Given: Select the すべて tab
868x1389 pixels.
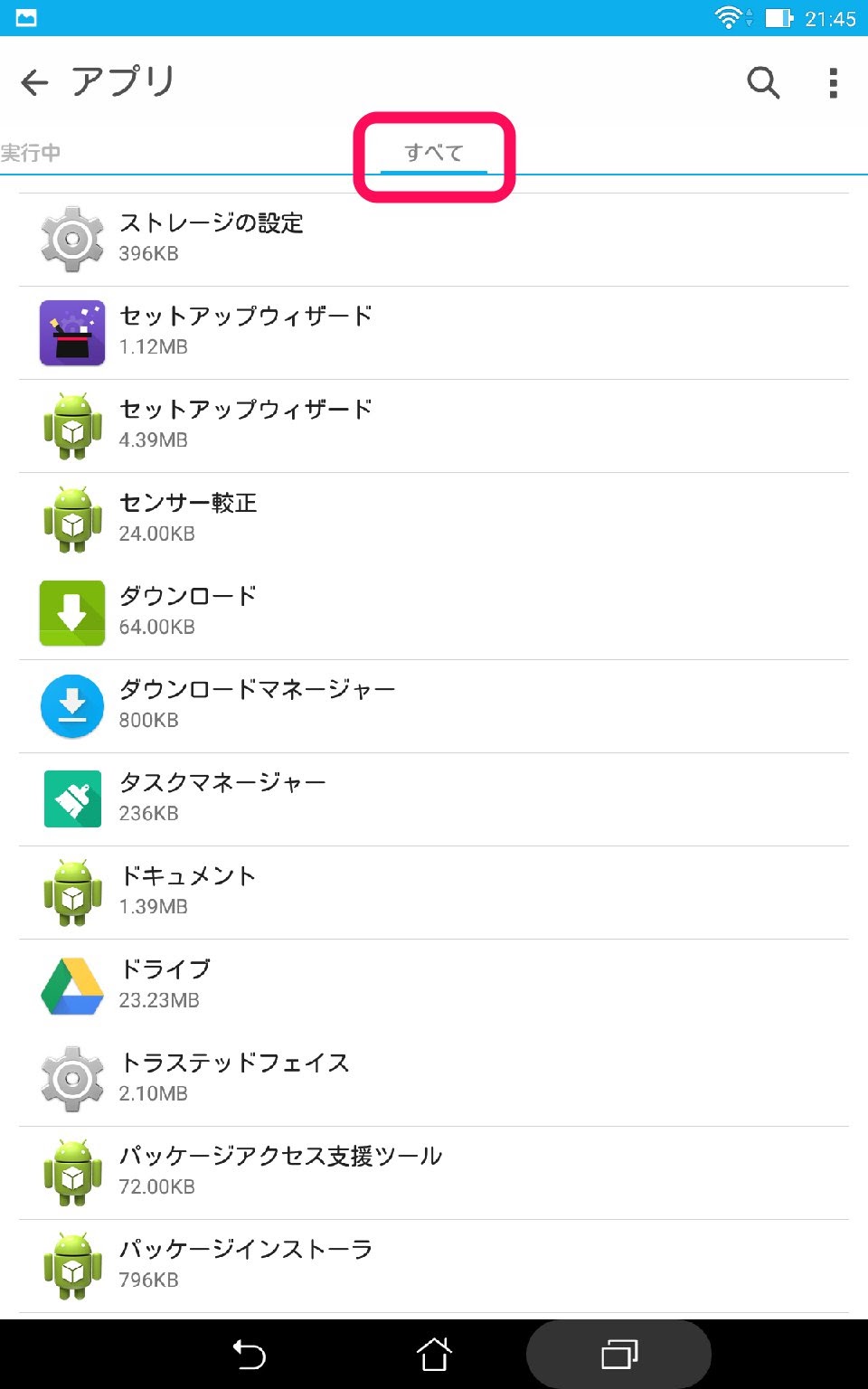Looking at the screenshot, I should [434, 153].
